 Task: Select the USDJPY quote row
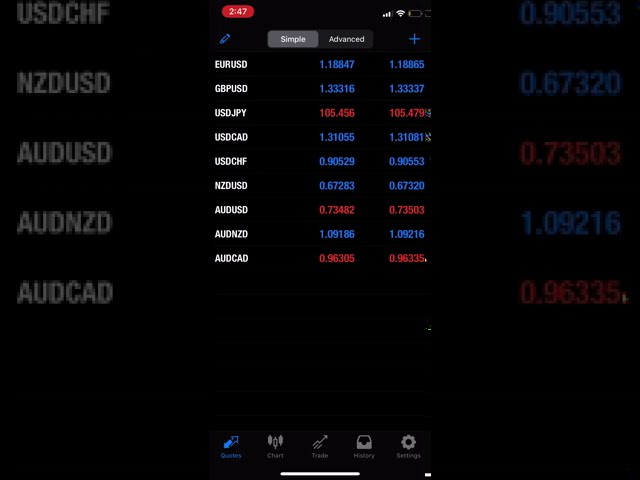coord(320,113)
